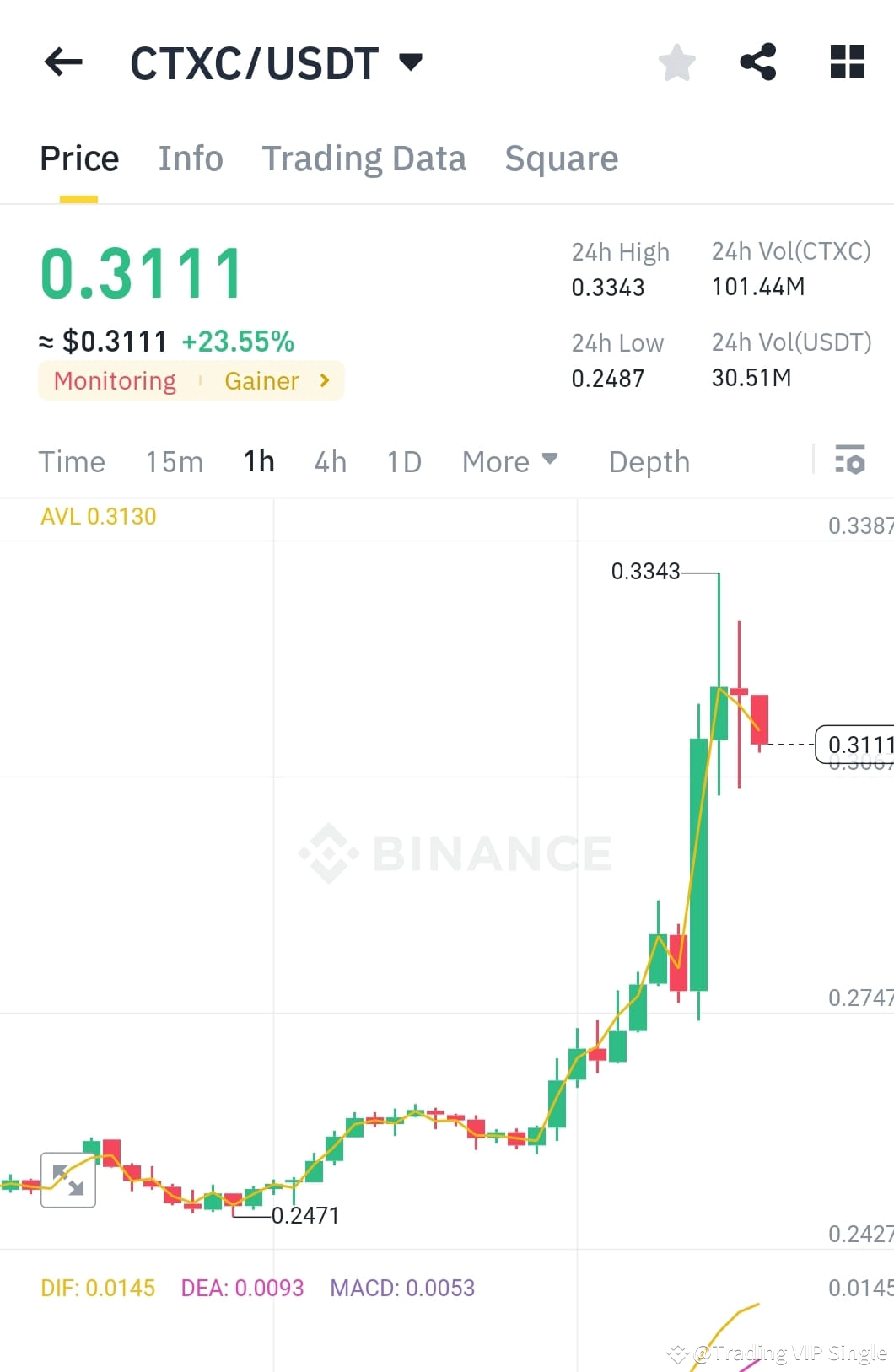Open the Square tab
Screen dimensions: 894x1372
click(561, 158)
